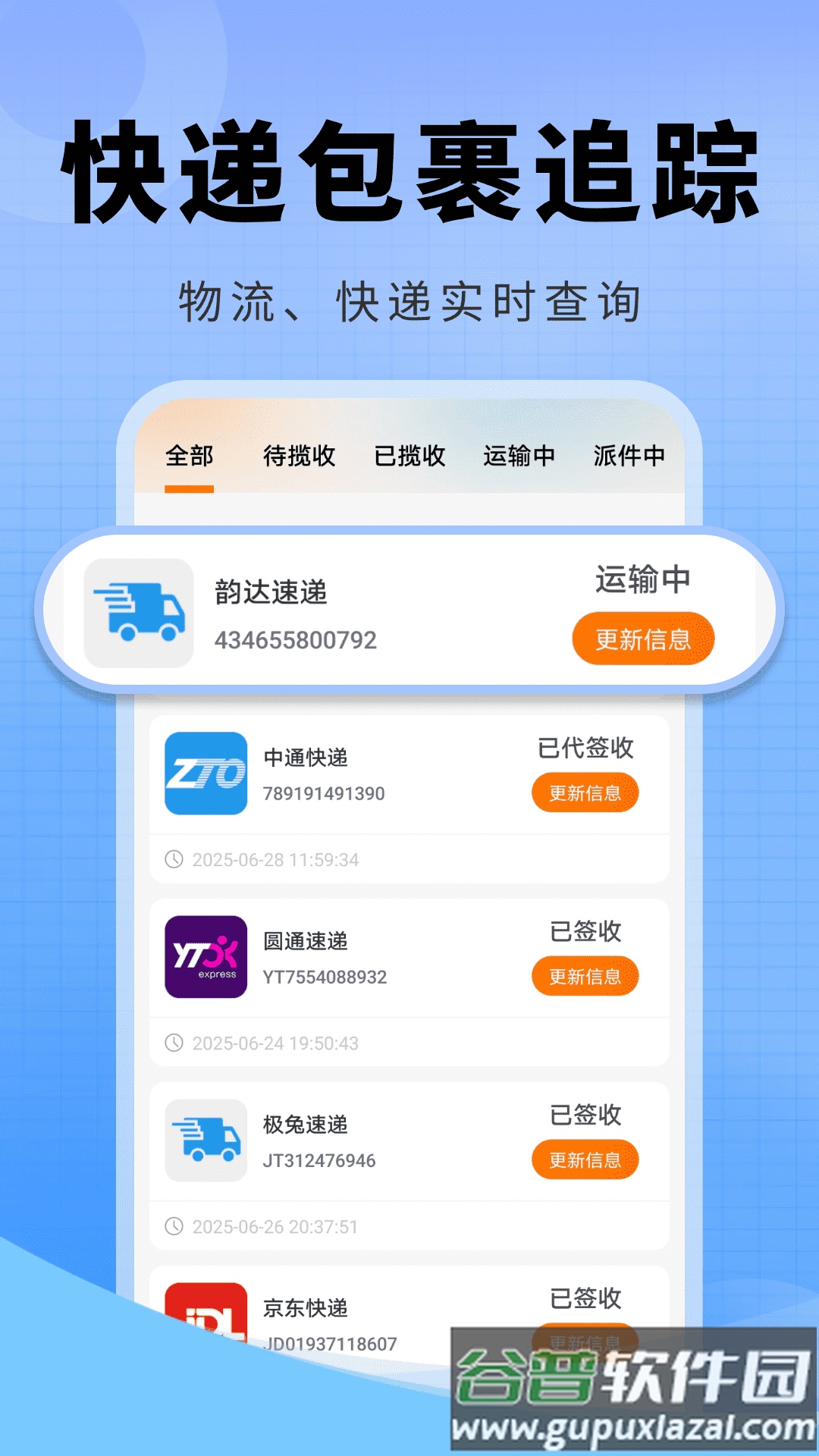Viewport: 819px width, 1456px height.
Task: Click the 已代签收 status label
Action: (585, 748)
